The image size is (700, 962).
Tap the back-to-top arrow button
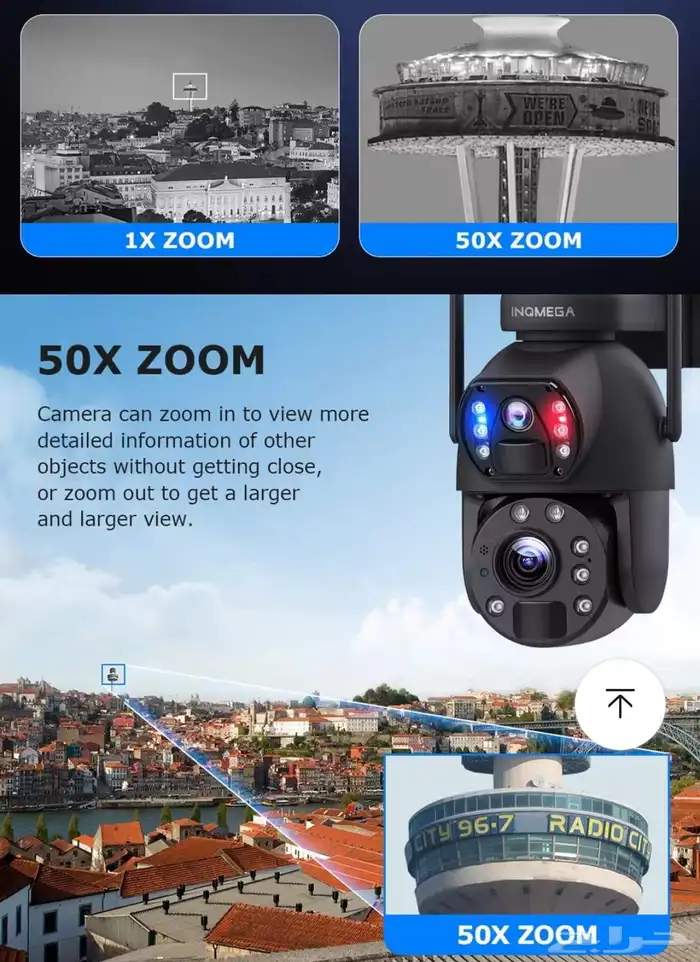click(x=620, y=703)
